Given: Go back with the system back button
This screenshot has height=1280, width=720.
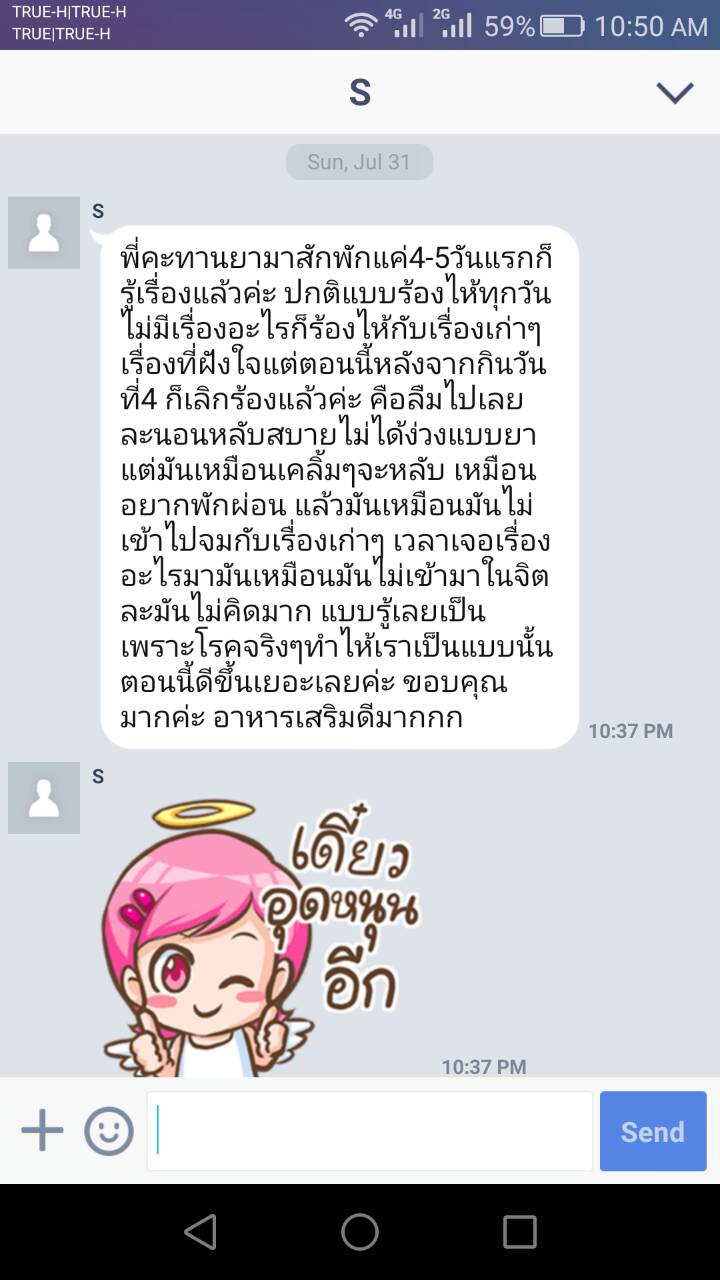Looking at the screenshot, I should [x=200, y=1231].
